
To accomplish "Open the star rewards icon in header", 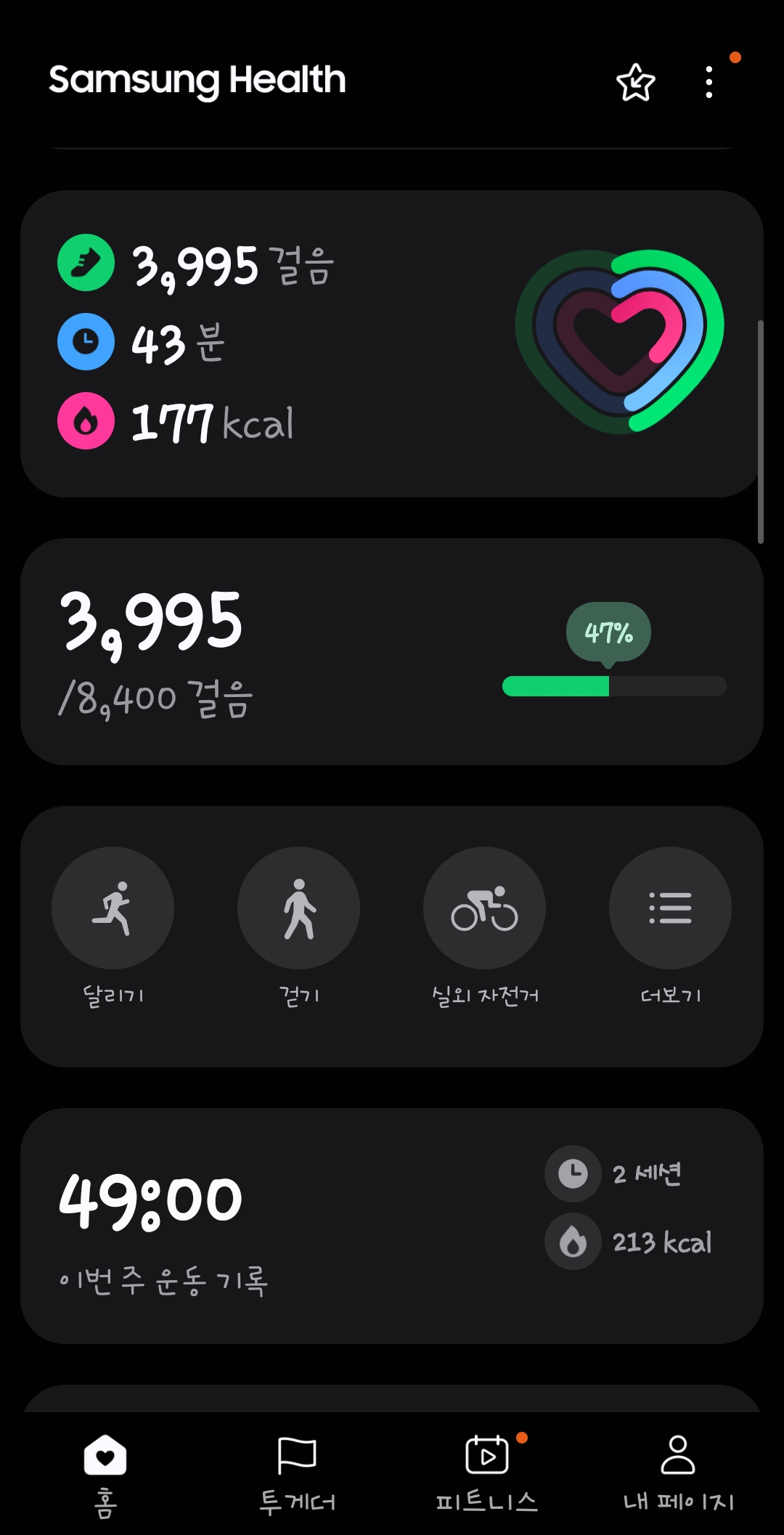I will [635, 82].
